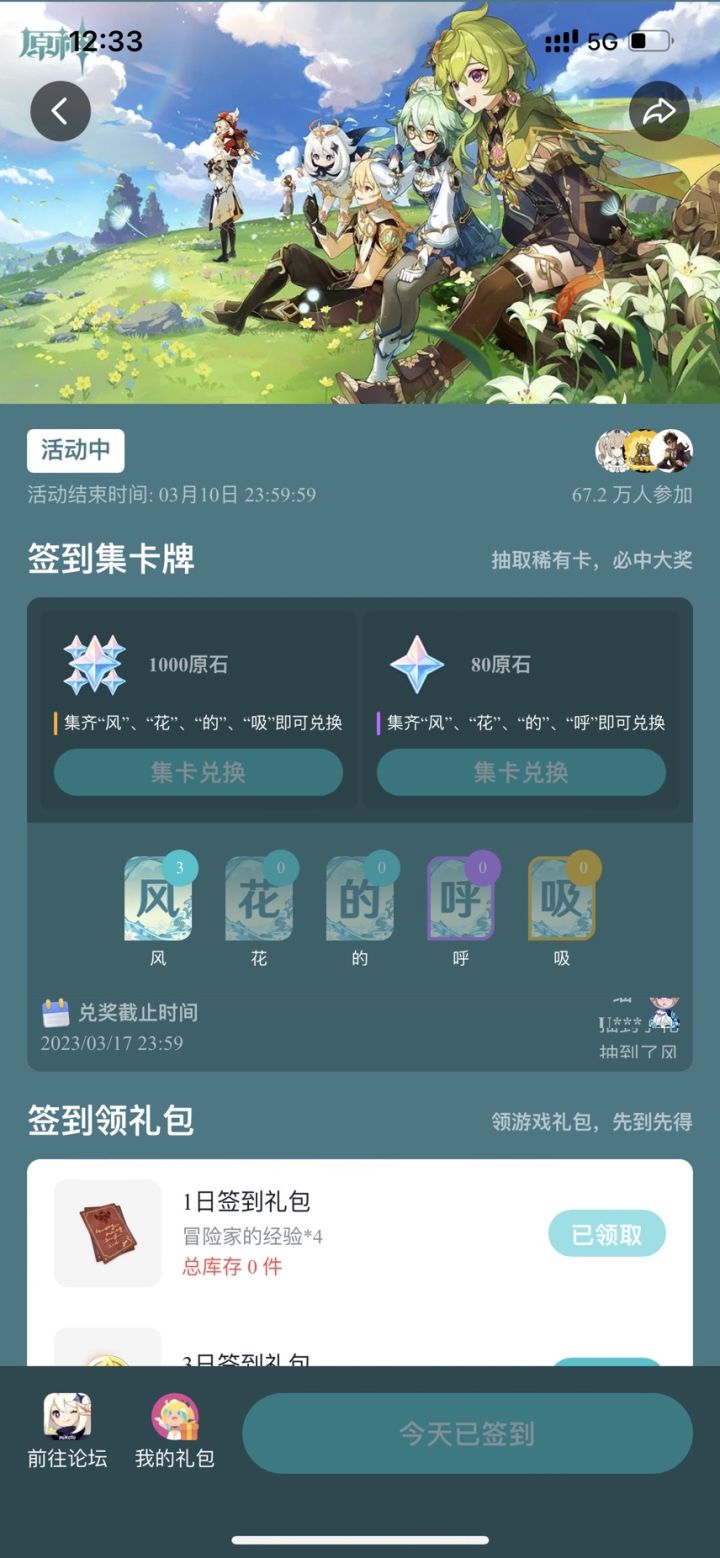Tap 集卡兑换 button under 80原石
The height and width of the screenshot is (1558, 720).
pos(520,772)
